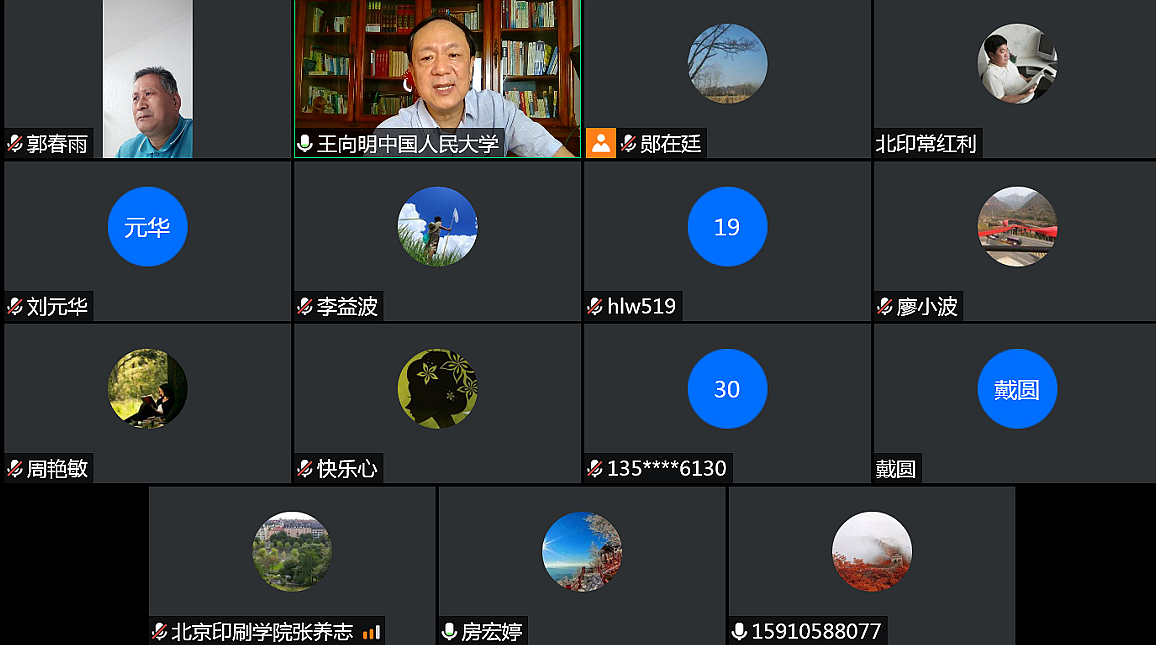Viewport: 1156px width, 645px height.
Task: Open 李益波's participant tile
Action: [x=437, y=240]
